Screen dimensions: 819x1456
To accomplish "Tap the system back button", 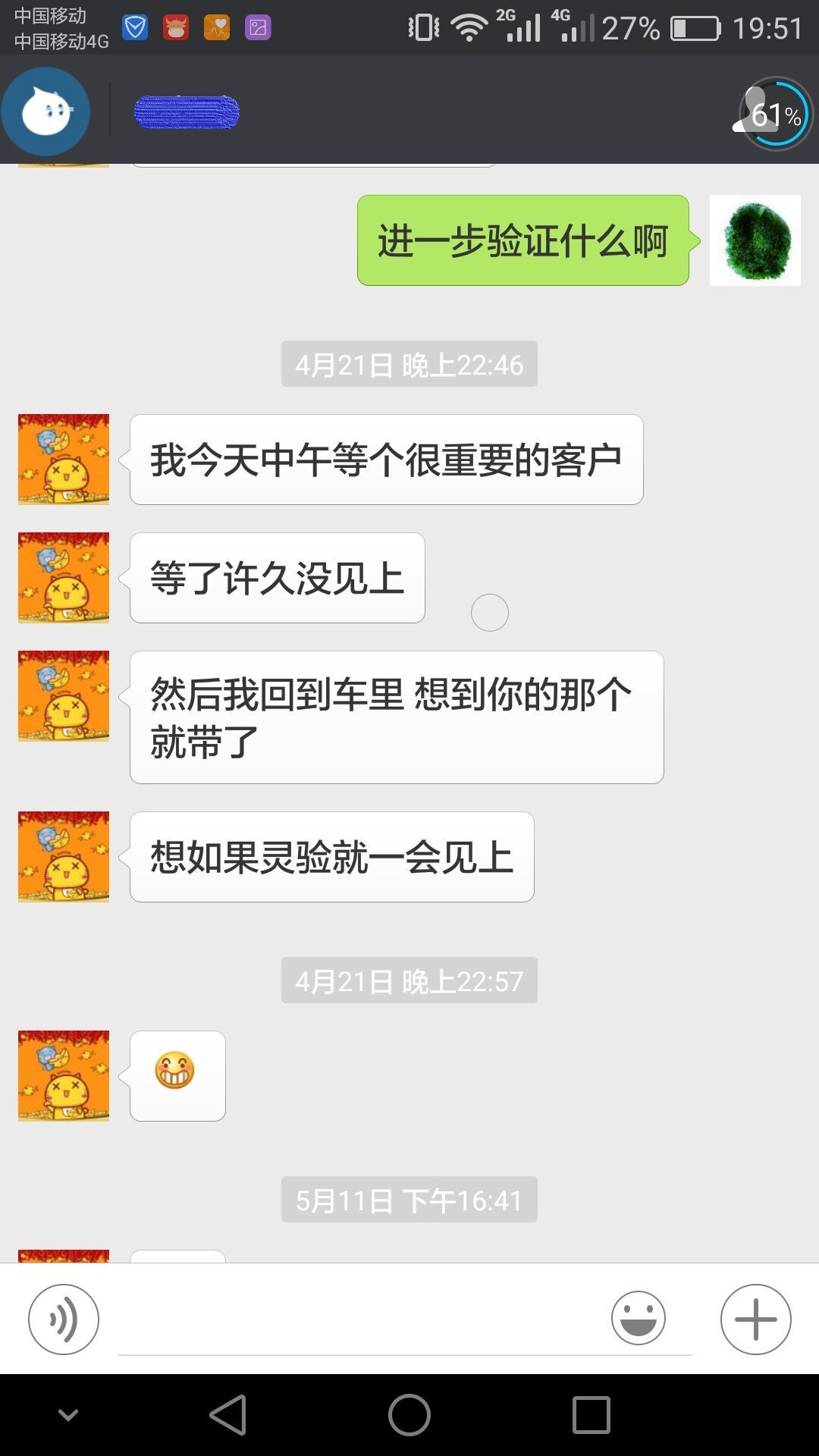I will (228, 1415).
